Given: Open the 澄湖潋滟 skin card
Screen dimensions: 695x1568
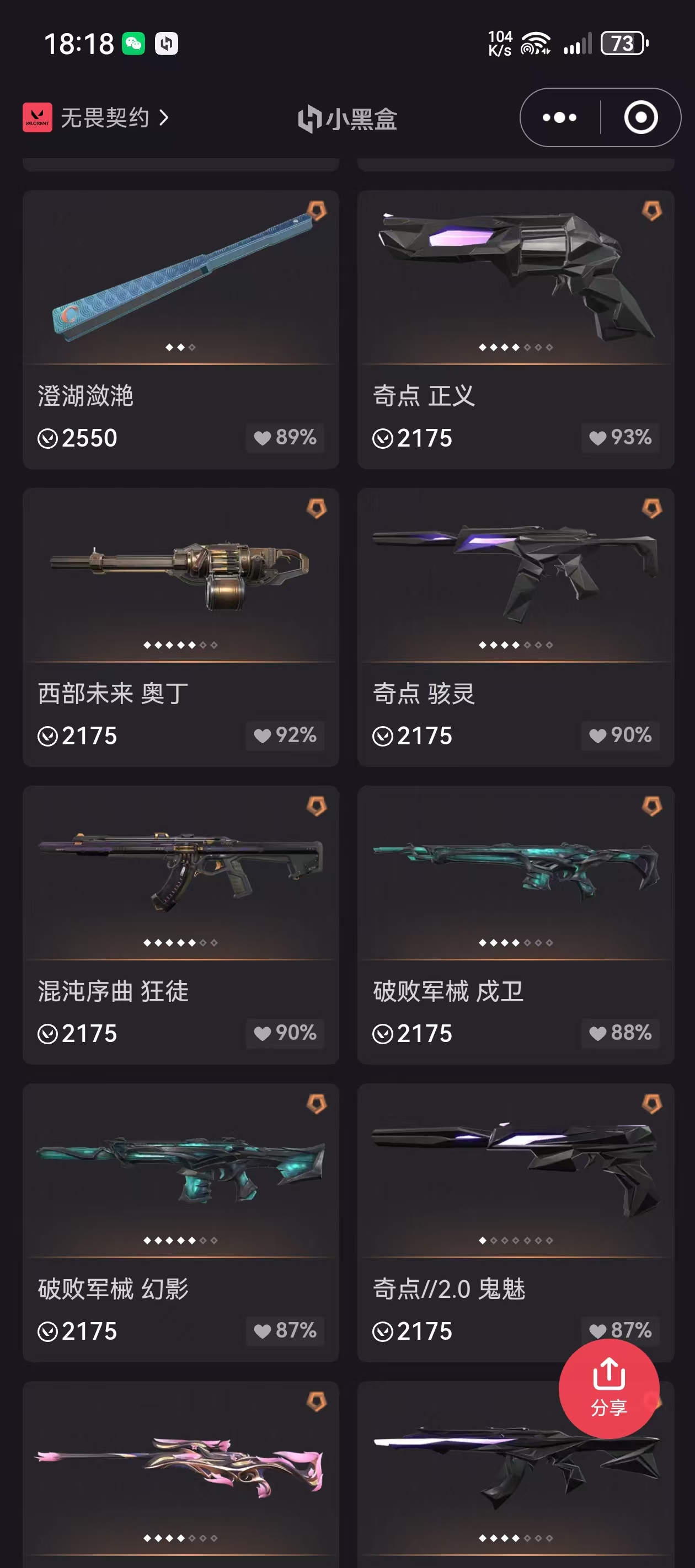Looking at the screenshot, I should (180, 329).
